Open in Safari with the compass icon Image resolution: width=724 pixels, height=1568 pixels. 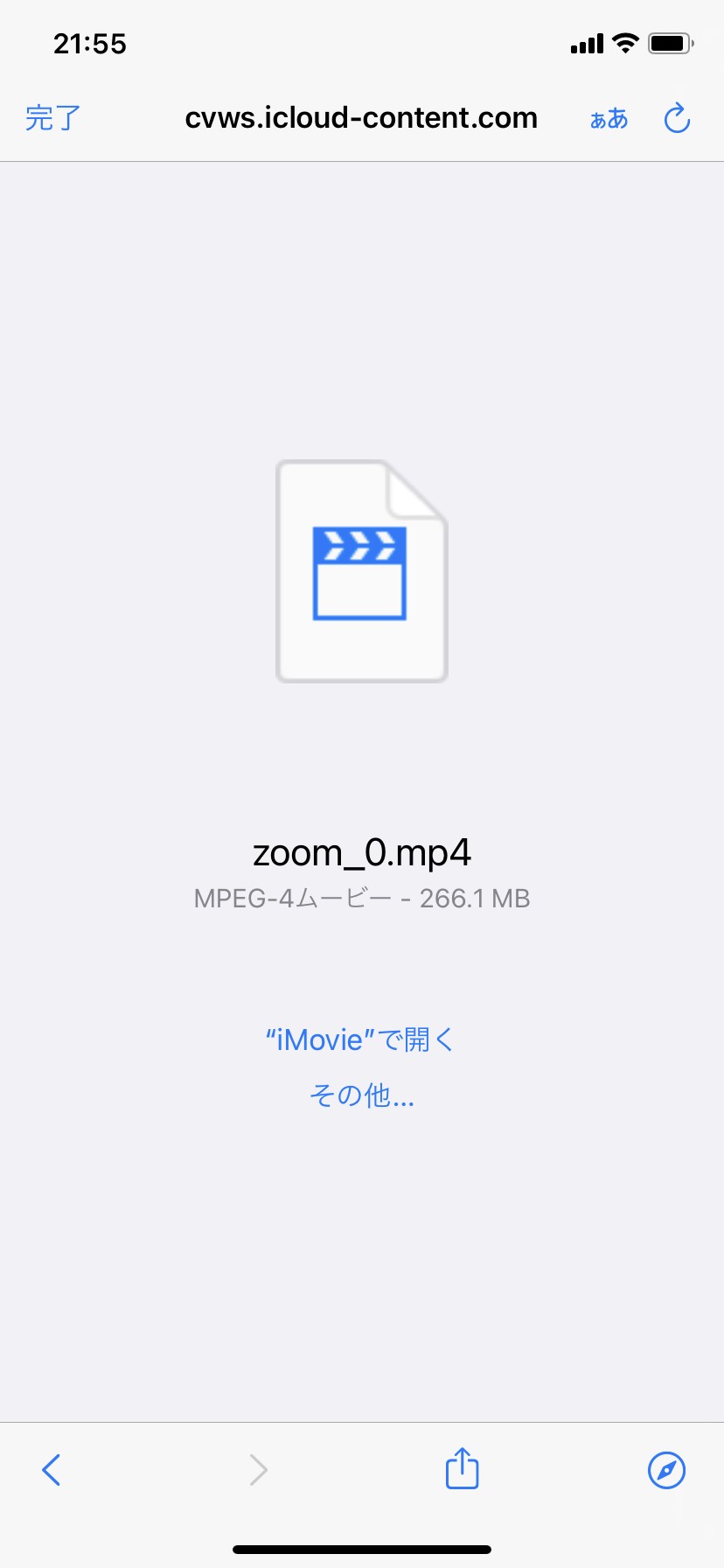(666, 1470)
